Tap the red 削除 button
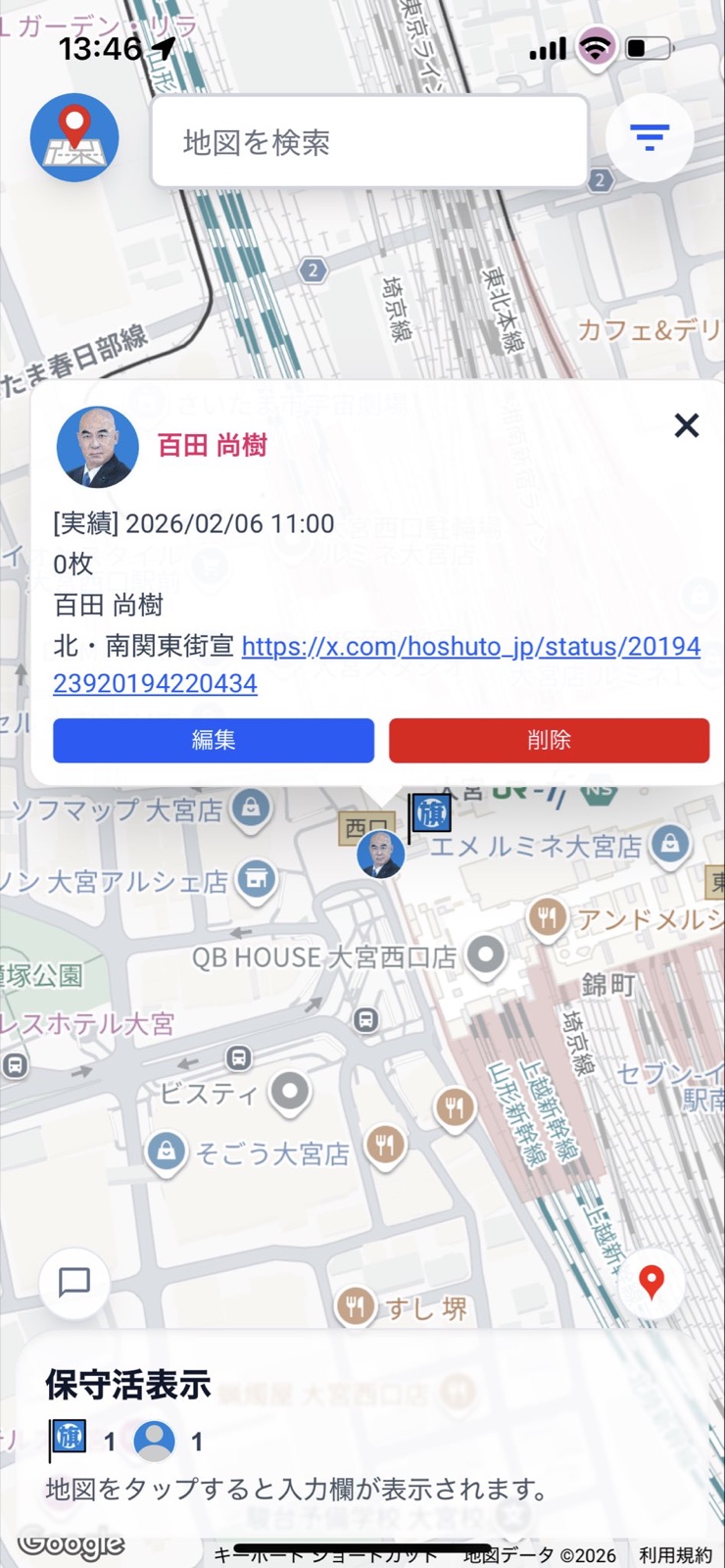 (x=549, y=740)
